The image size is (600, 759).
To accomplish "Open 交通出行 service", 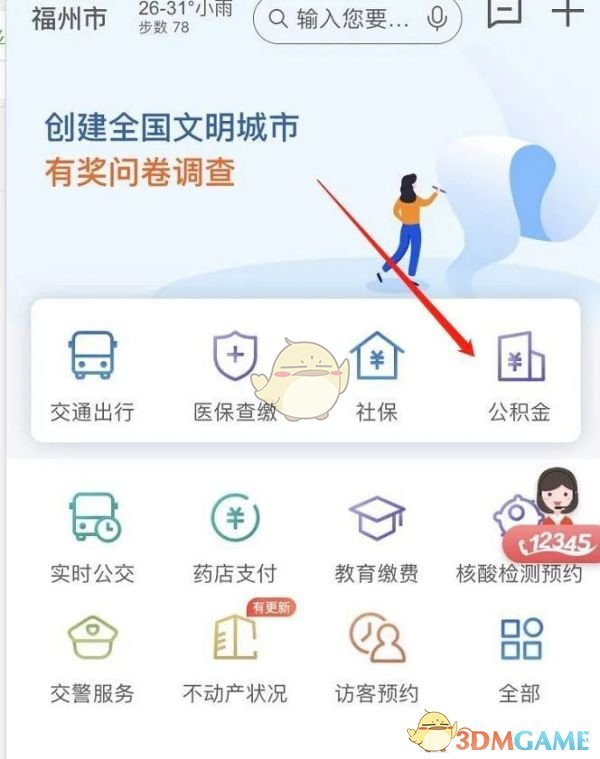I will [92, 378].
